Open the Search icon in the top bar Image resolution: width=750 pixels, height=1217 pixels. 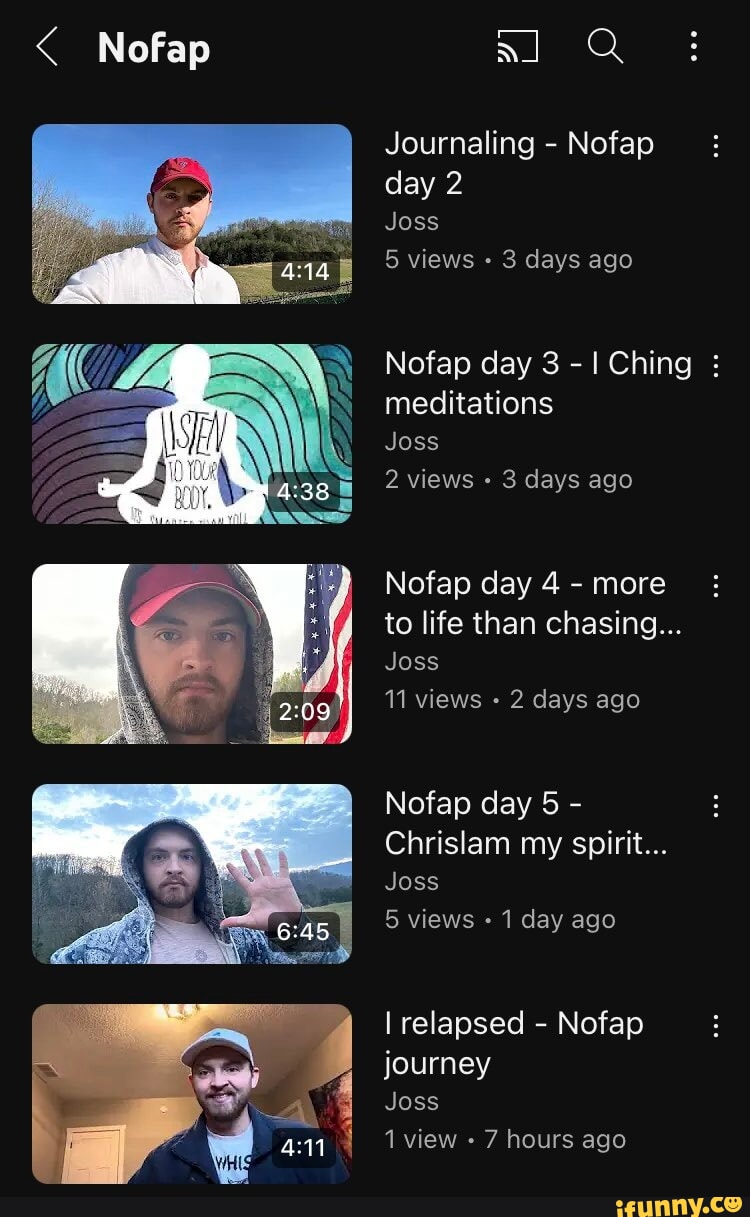point(604,46)
